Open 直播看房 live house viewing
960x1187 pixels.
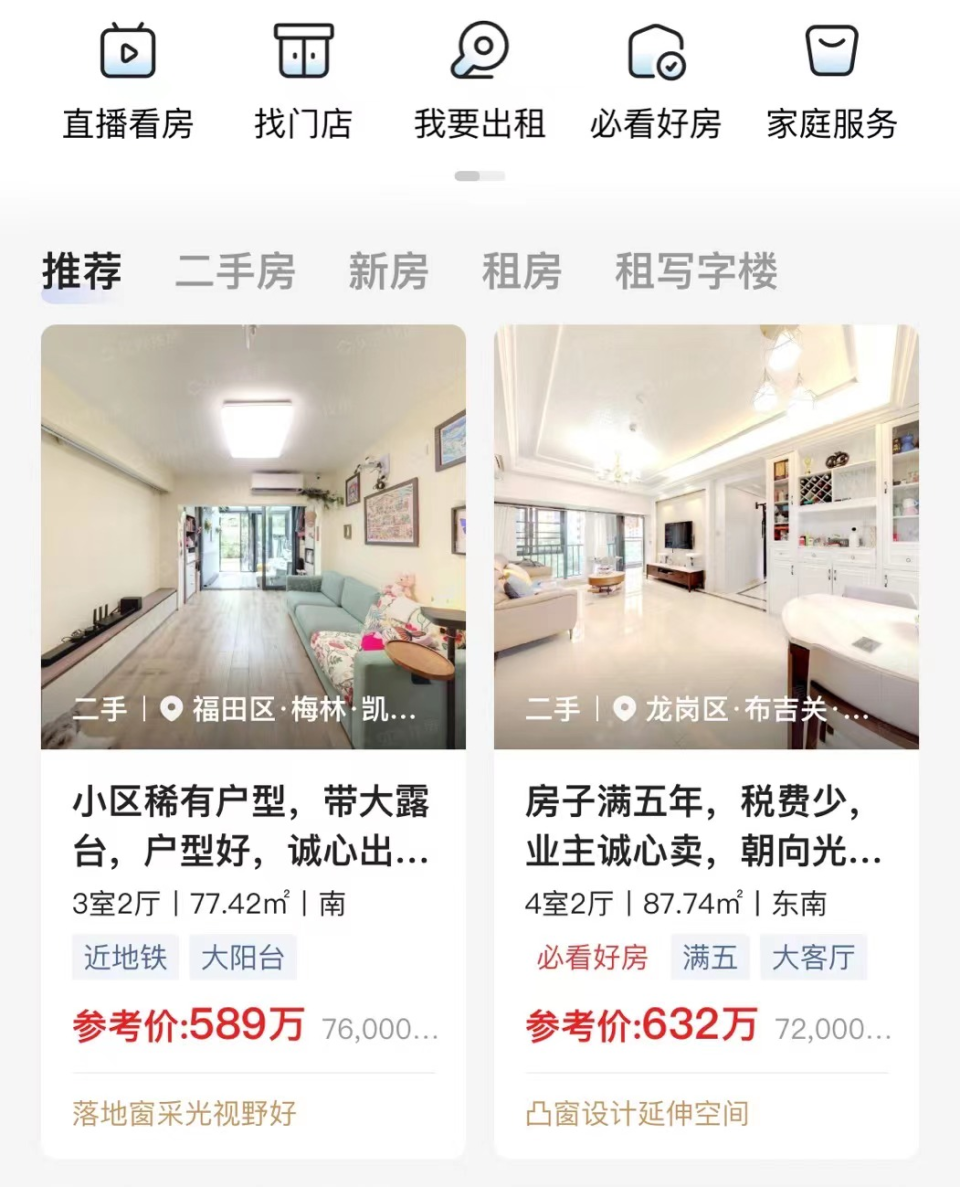click(x=128, y=80)
